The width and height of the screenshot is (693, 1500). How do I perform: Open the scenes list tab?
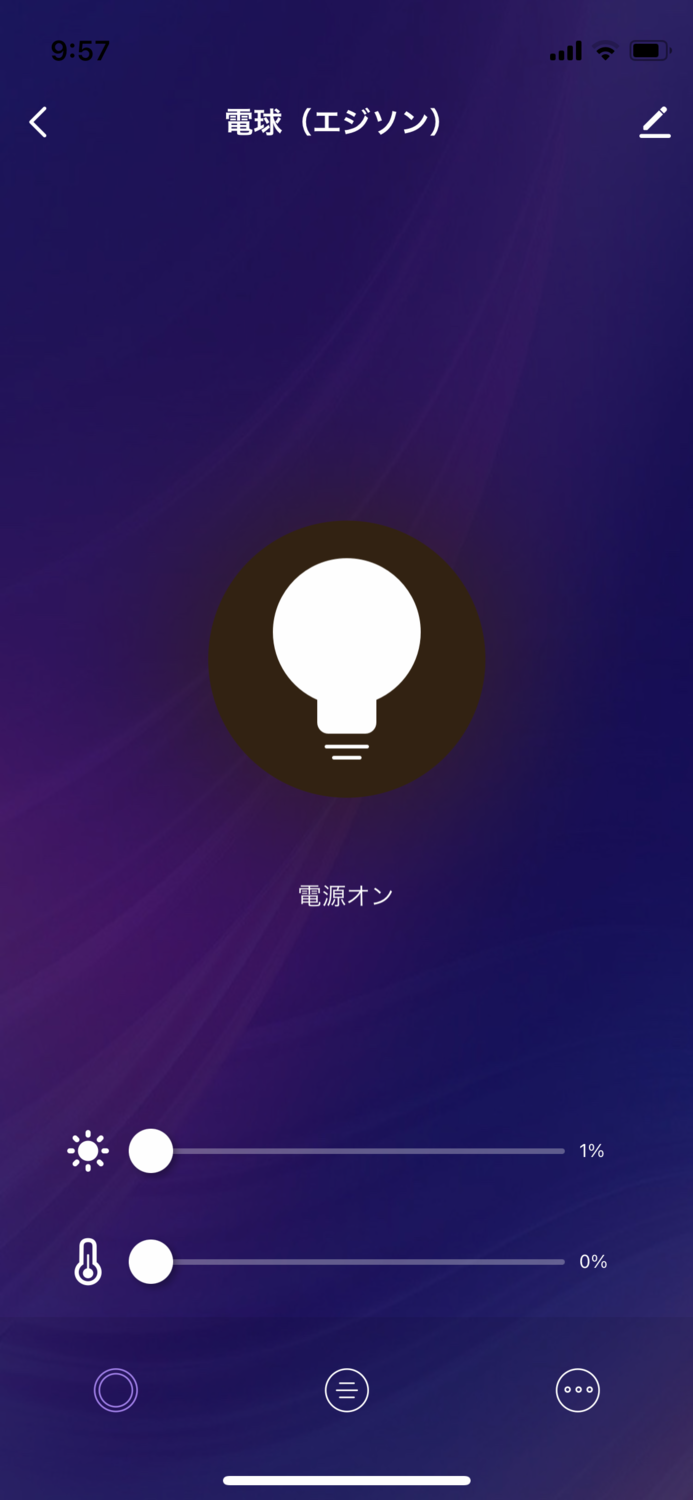pos(347,1390)
